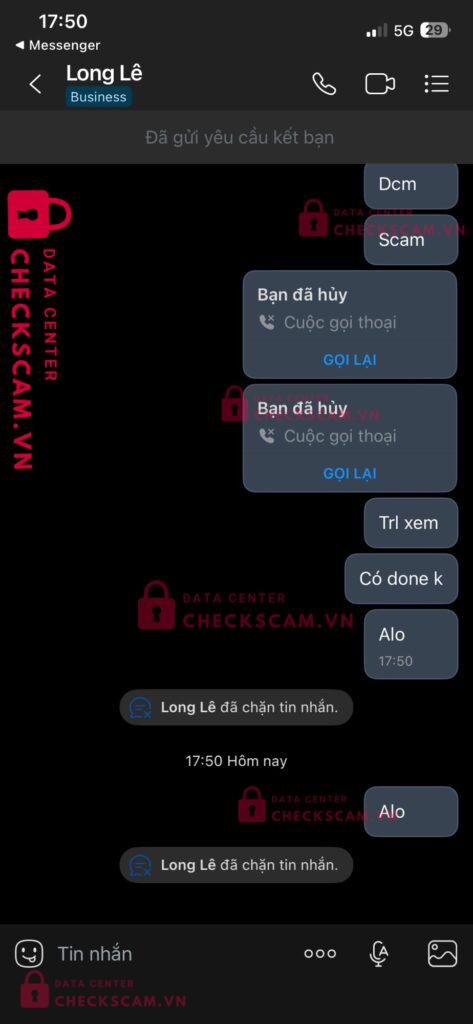Open Long Lê's profile from name
The image size is (473, 1024).
[104, 74]
